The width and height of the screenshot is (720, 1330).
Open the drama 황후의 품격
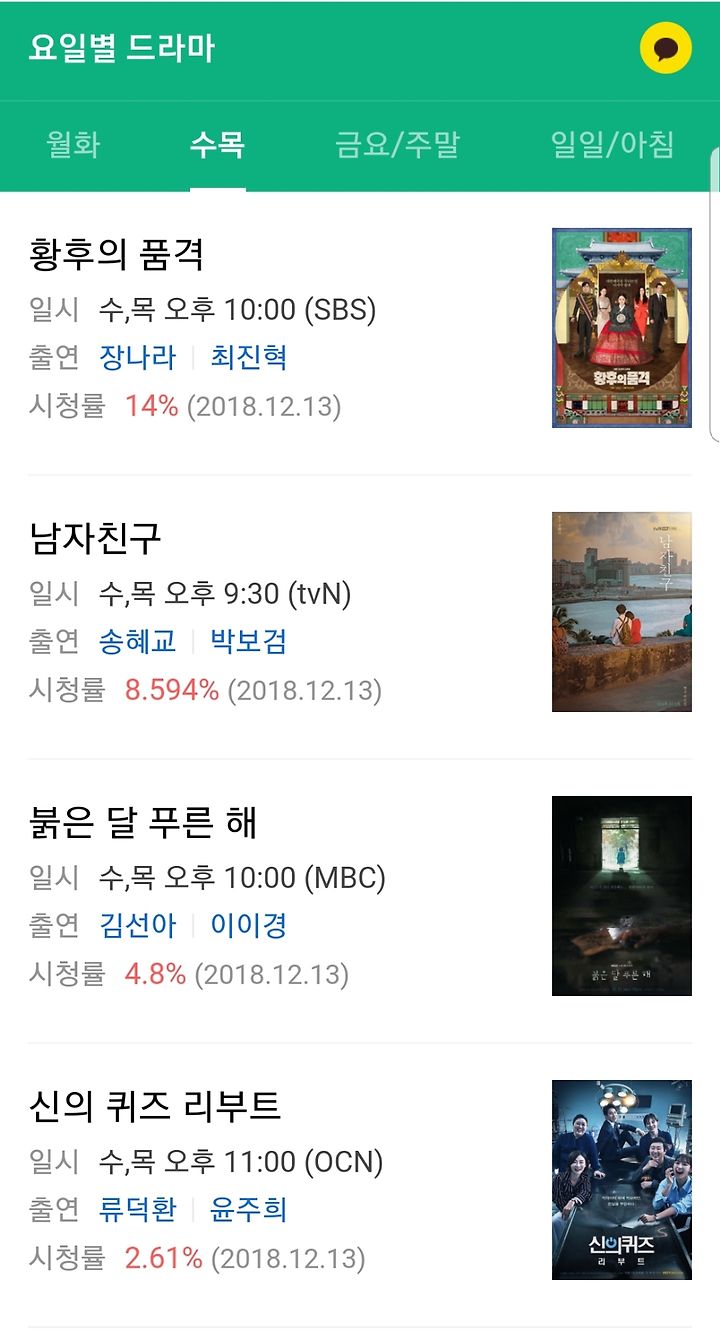116,254
